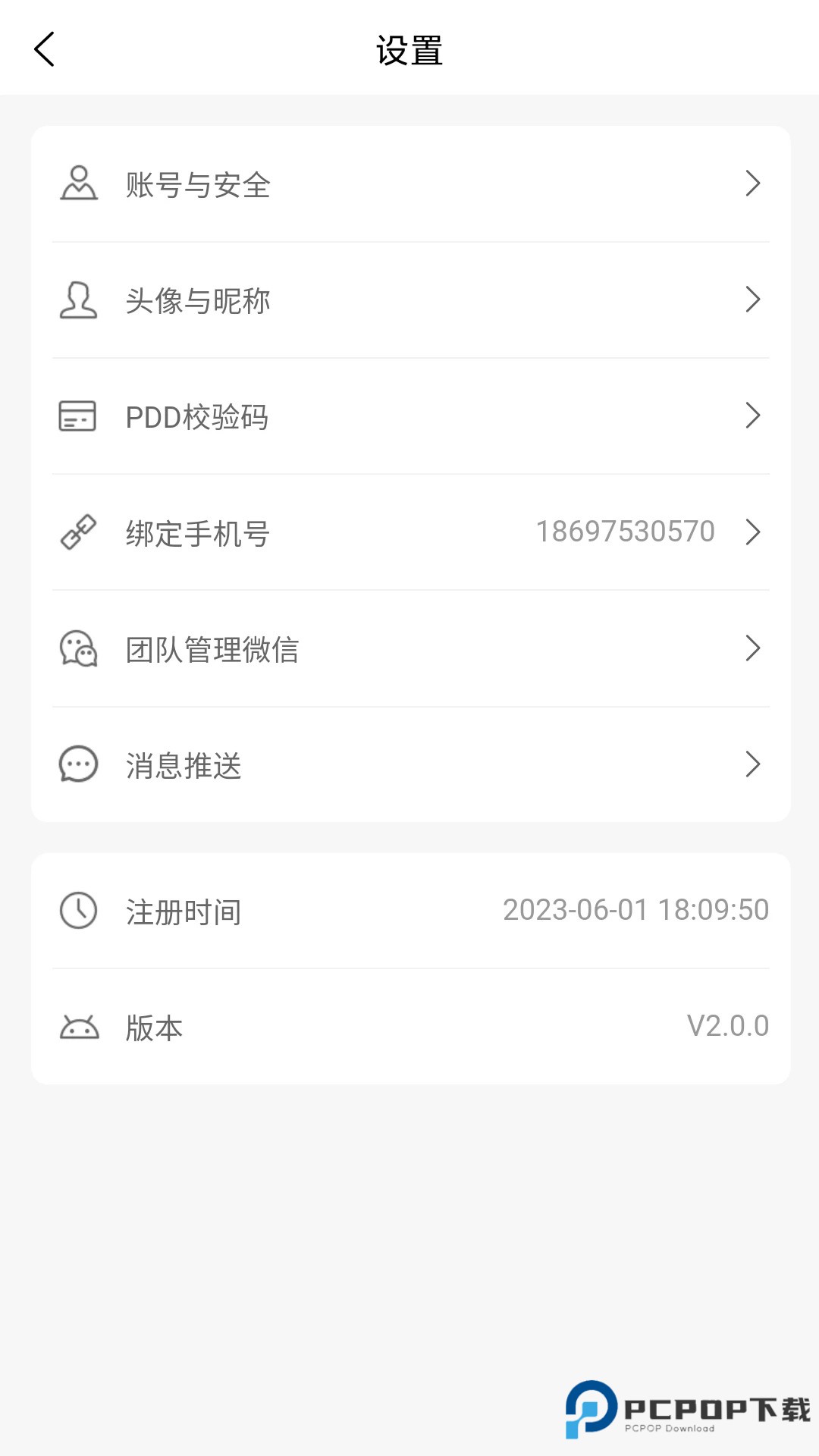Screen dimensions: 819x1456
Task: Click the Android robot icon beside 版本
Action: pos(78,1027)
